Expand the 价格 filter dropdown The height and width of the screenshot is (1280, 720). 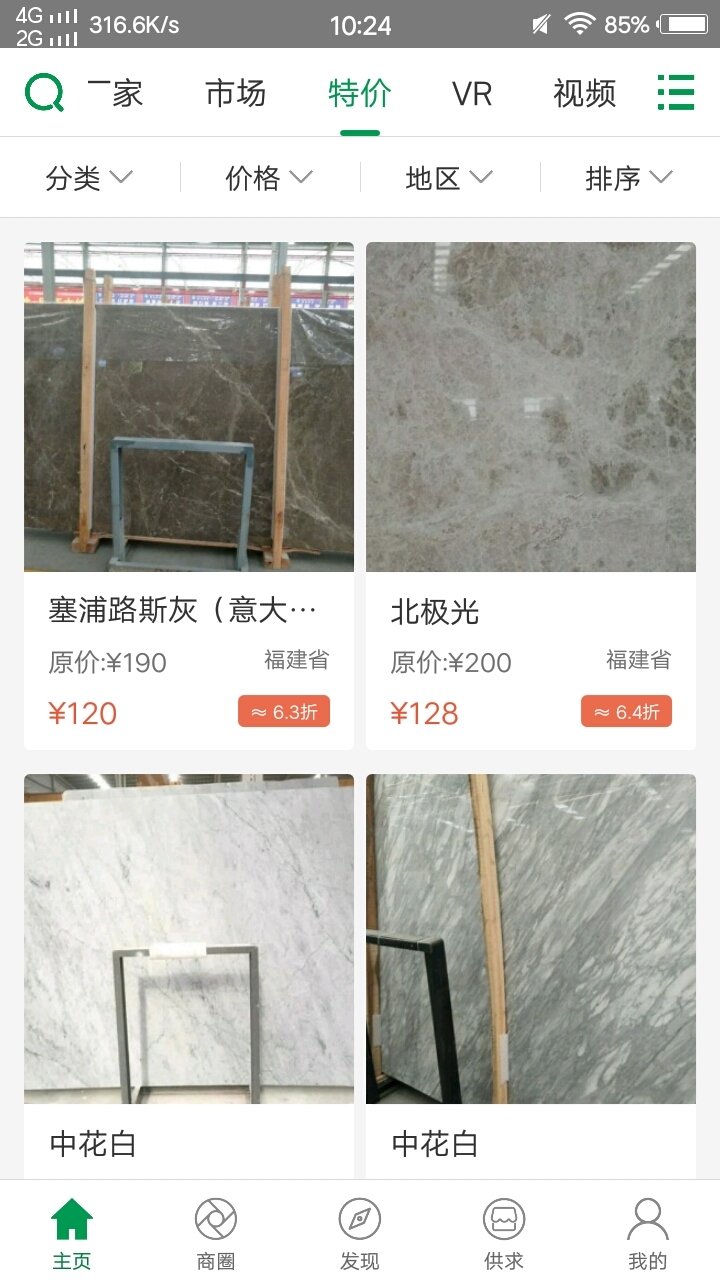[269, 178]
